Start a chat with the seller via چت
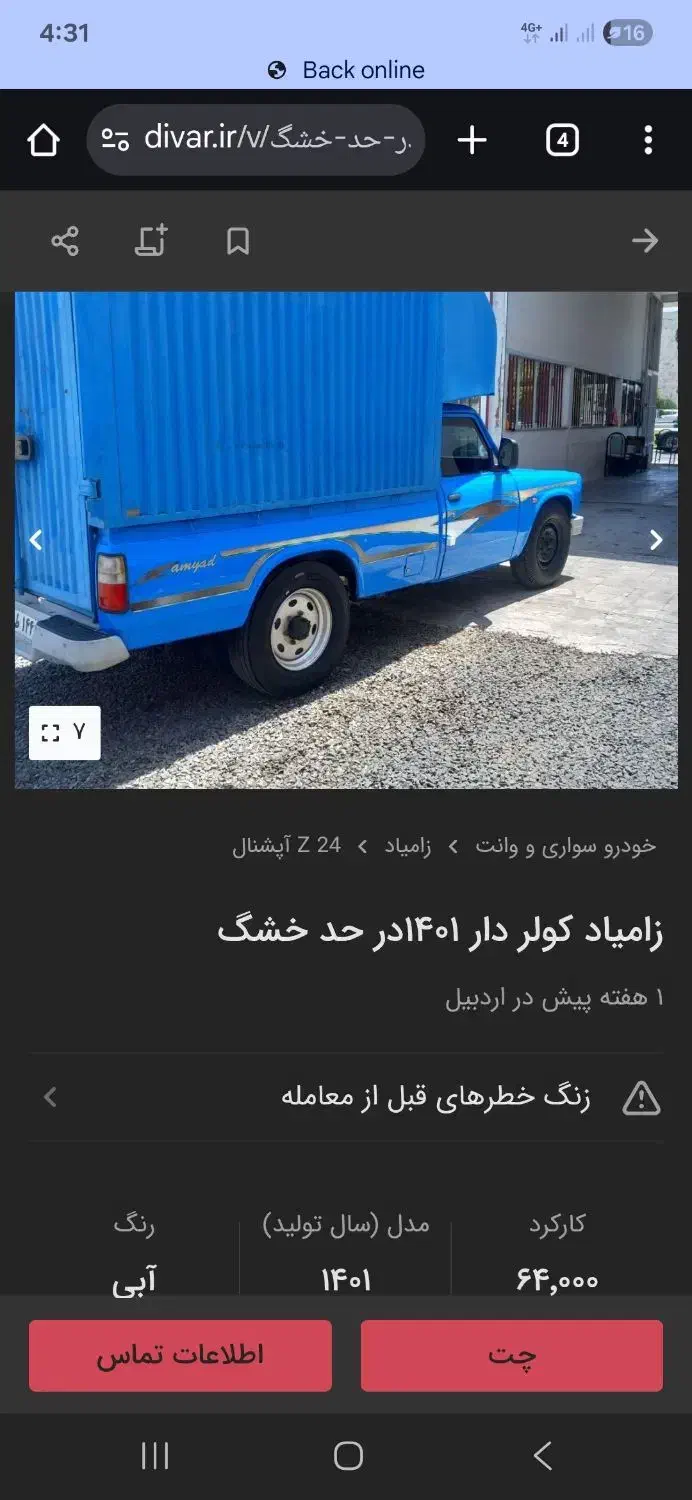This screenshot has width=692, height=1500. point(511,1355)
